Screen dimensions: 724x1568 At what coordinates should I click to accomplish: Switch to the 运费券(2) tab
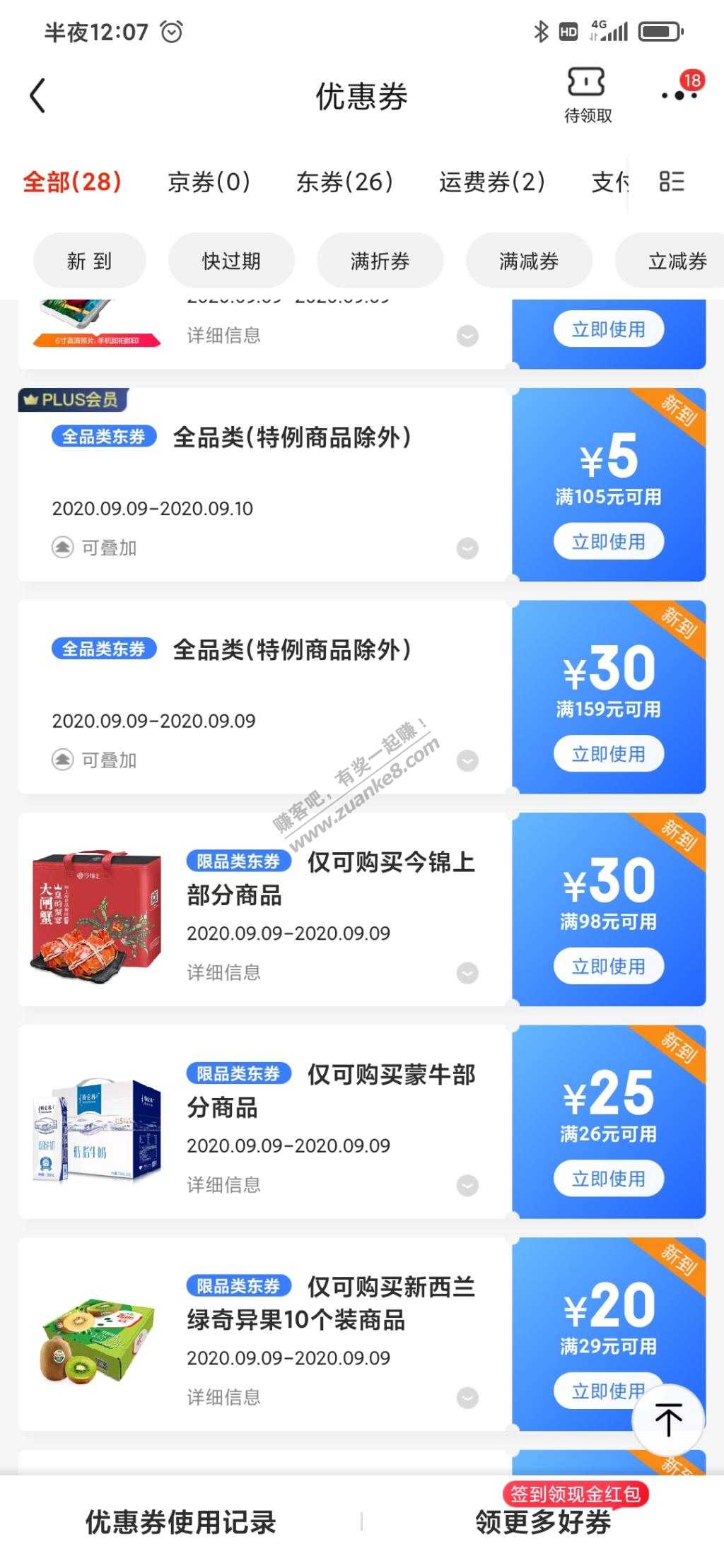(x=492, y=182)
